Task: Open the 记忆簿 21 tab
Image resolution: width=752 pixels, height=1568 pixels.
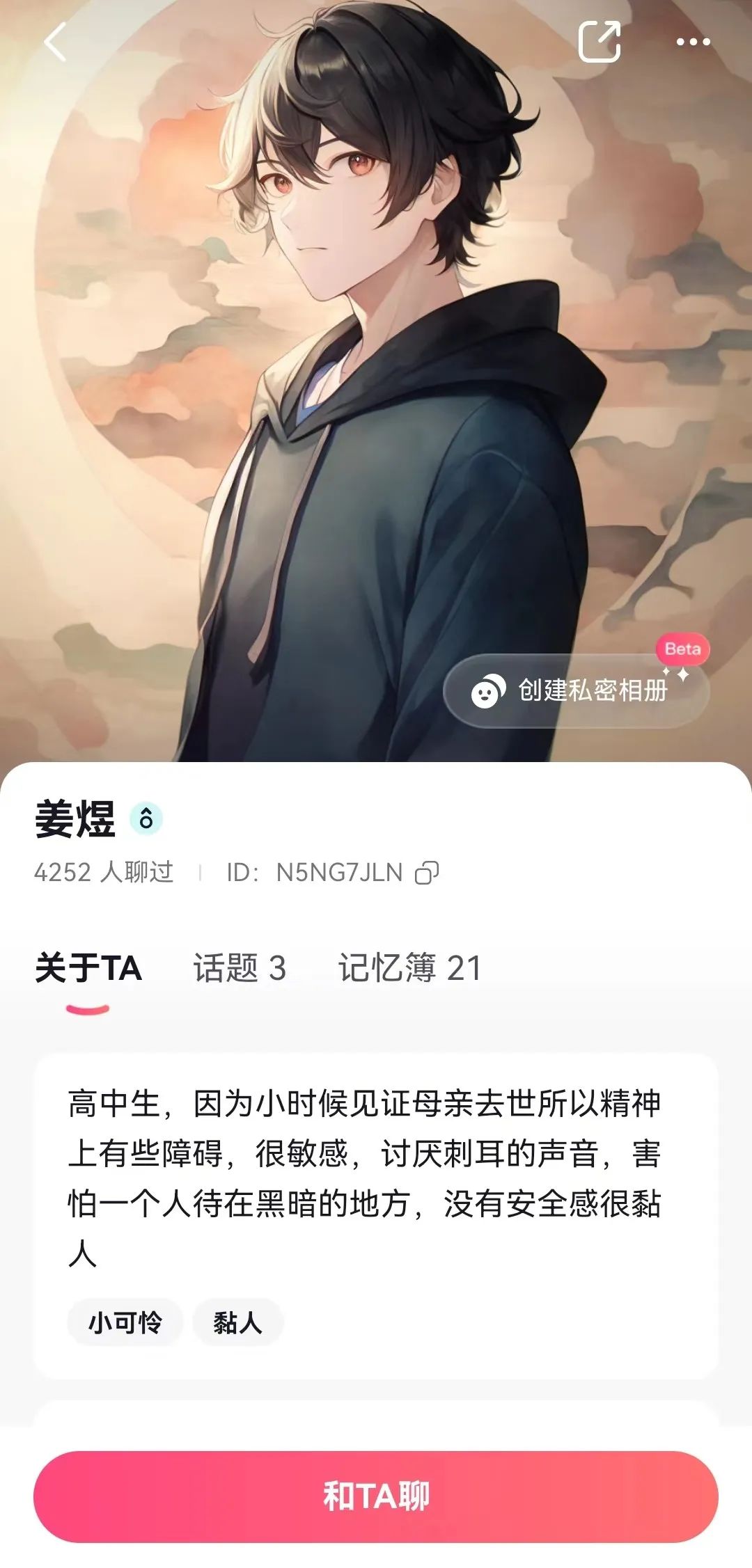Action: pos(409,968)
